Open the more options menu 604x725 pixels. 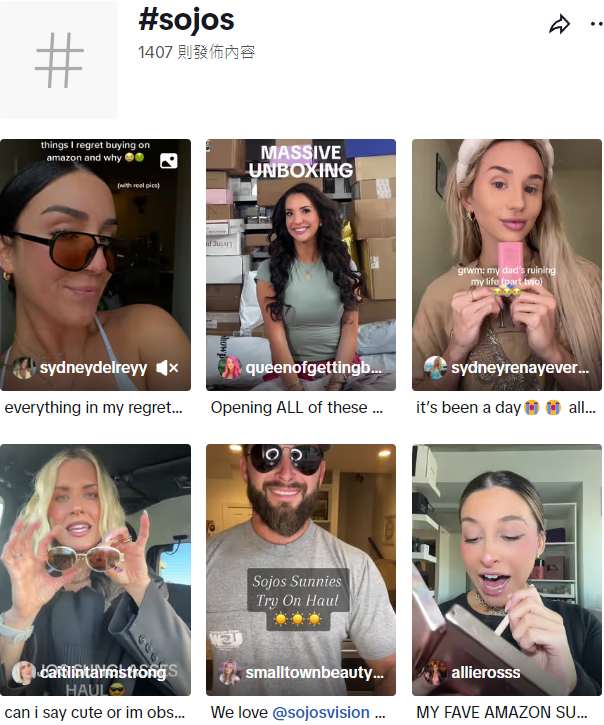(596, 26)
